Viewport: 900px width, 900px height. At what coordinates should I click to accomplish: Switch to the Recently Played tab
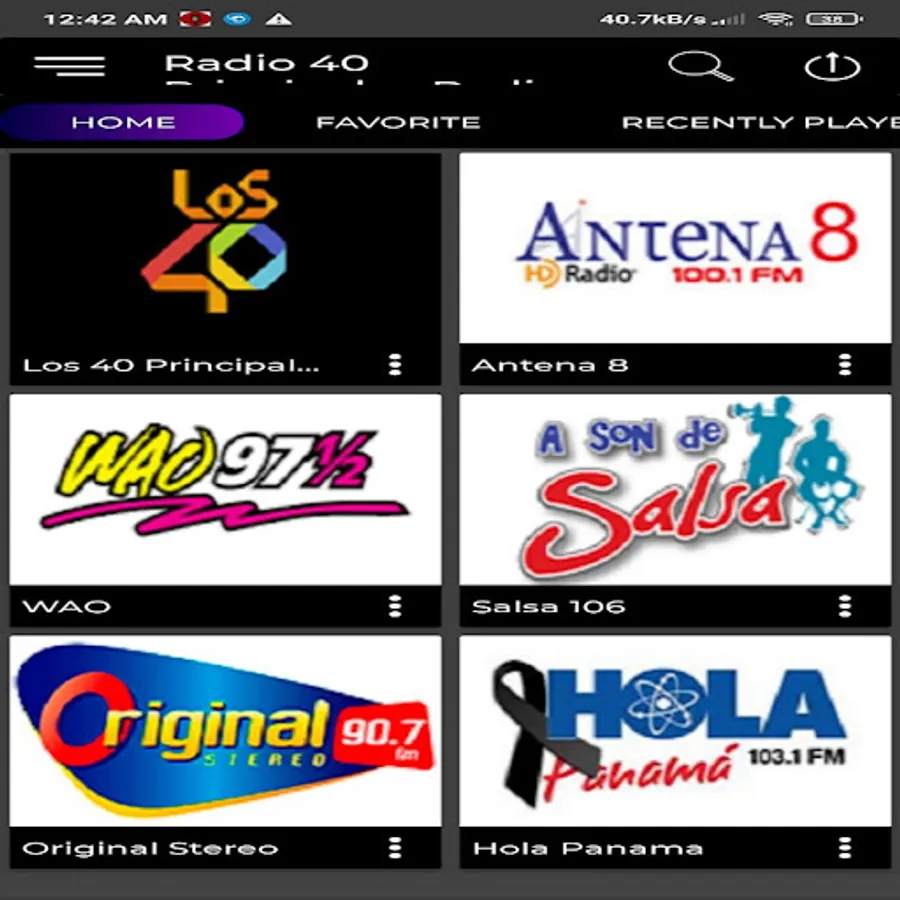pos(761,122)
